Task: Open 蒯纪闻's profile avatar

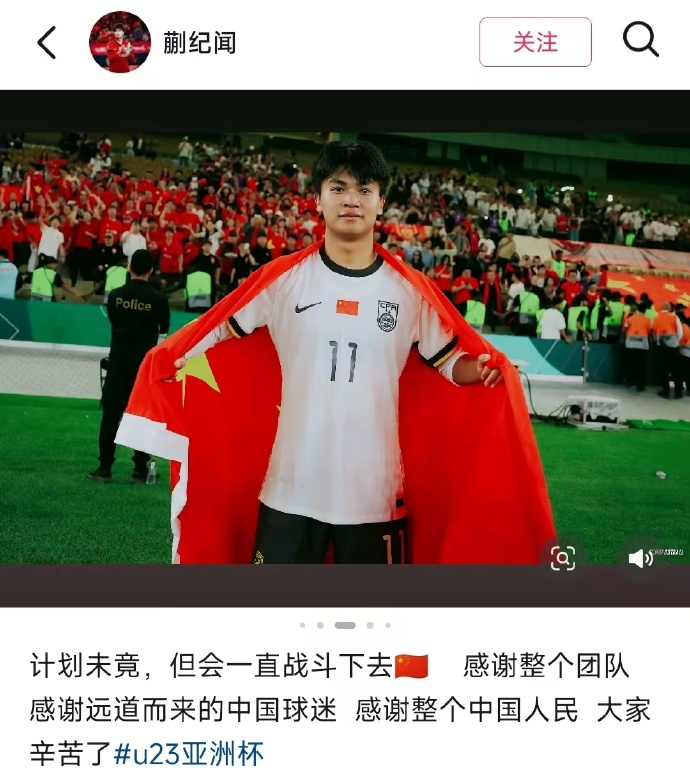Action: click(x=120, y=42)
